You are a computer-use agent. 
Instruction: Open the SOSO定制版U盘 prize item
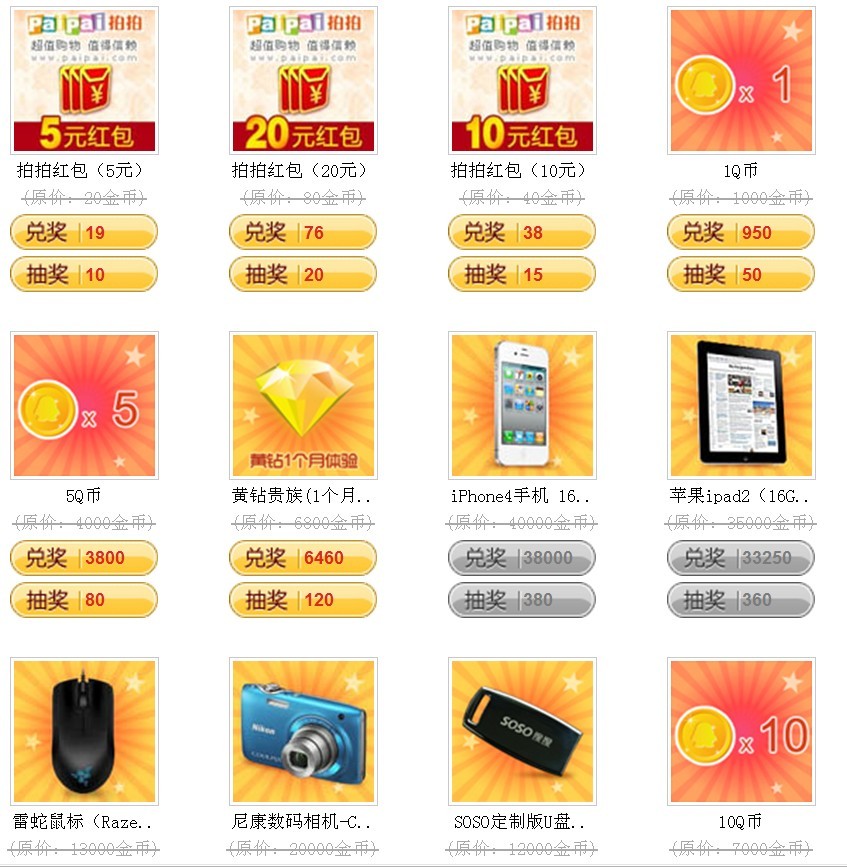tap(522, 731)
